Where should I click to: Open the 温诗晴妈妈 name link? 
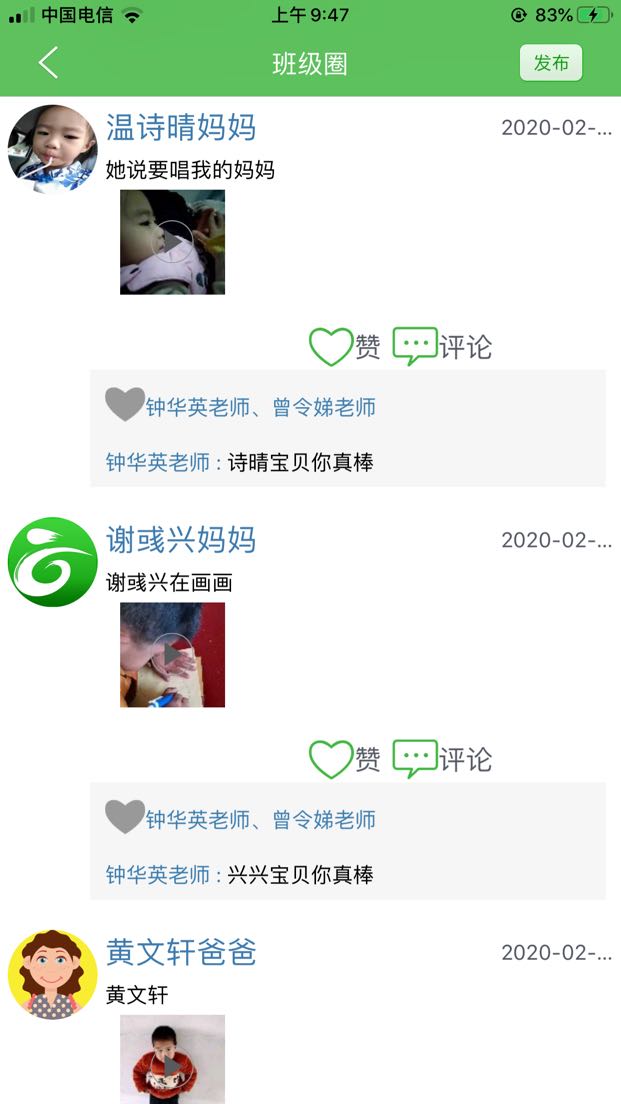[x=181, y=127]
